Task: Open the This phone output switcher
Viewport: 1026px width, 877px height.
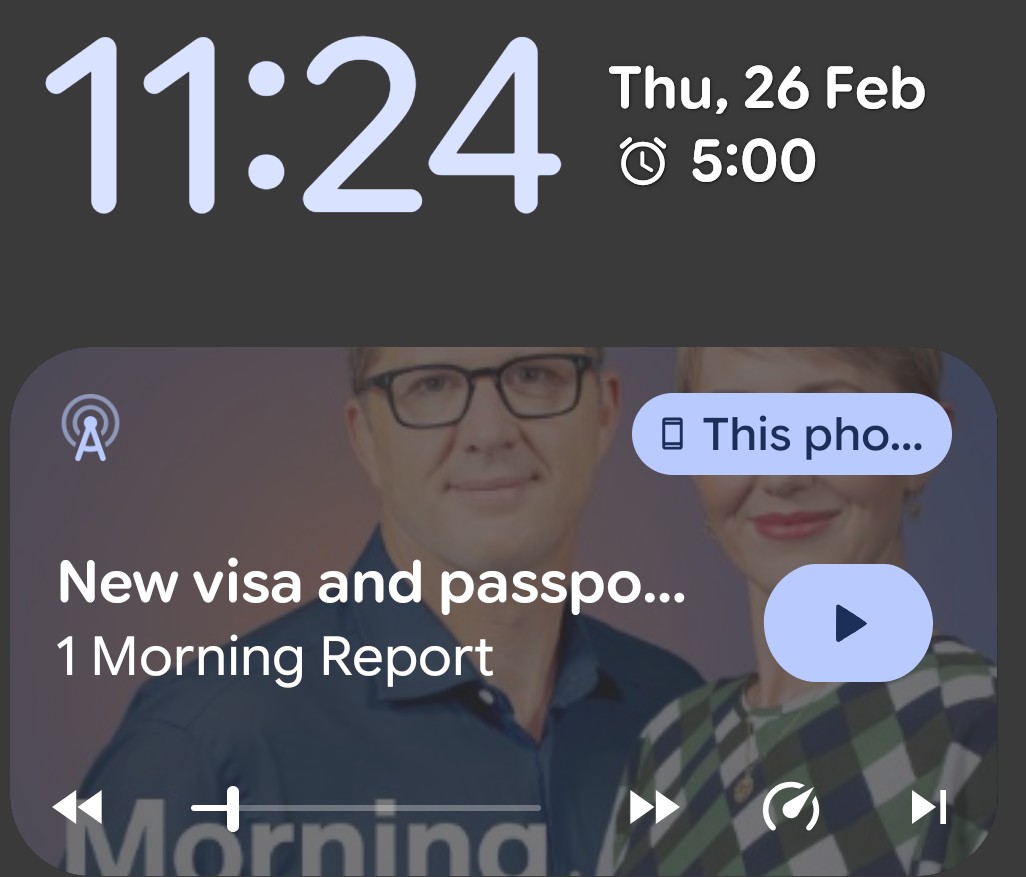Action: pyautogui.click(x=791, y=434)
